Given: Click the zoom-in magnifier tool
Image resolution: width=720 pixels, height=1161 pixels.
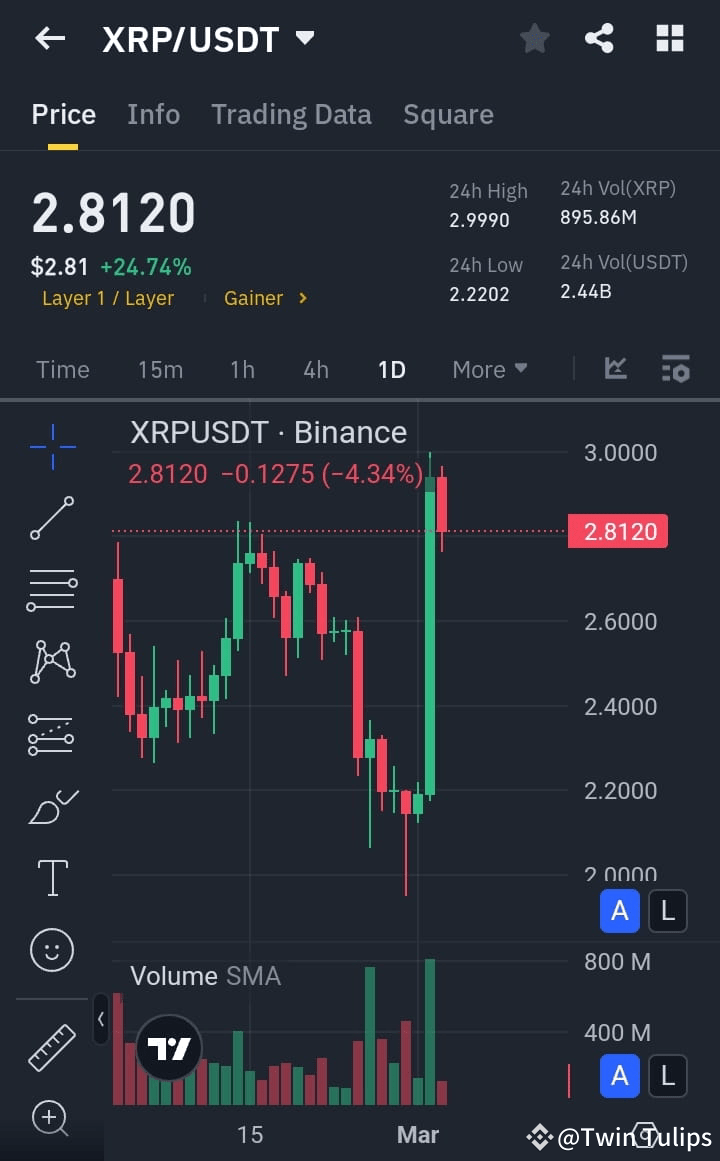Looking at the screenshot, I should point(51,1119).
